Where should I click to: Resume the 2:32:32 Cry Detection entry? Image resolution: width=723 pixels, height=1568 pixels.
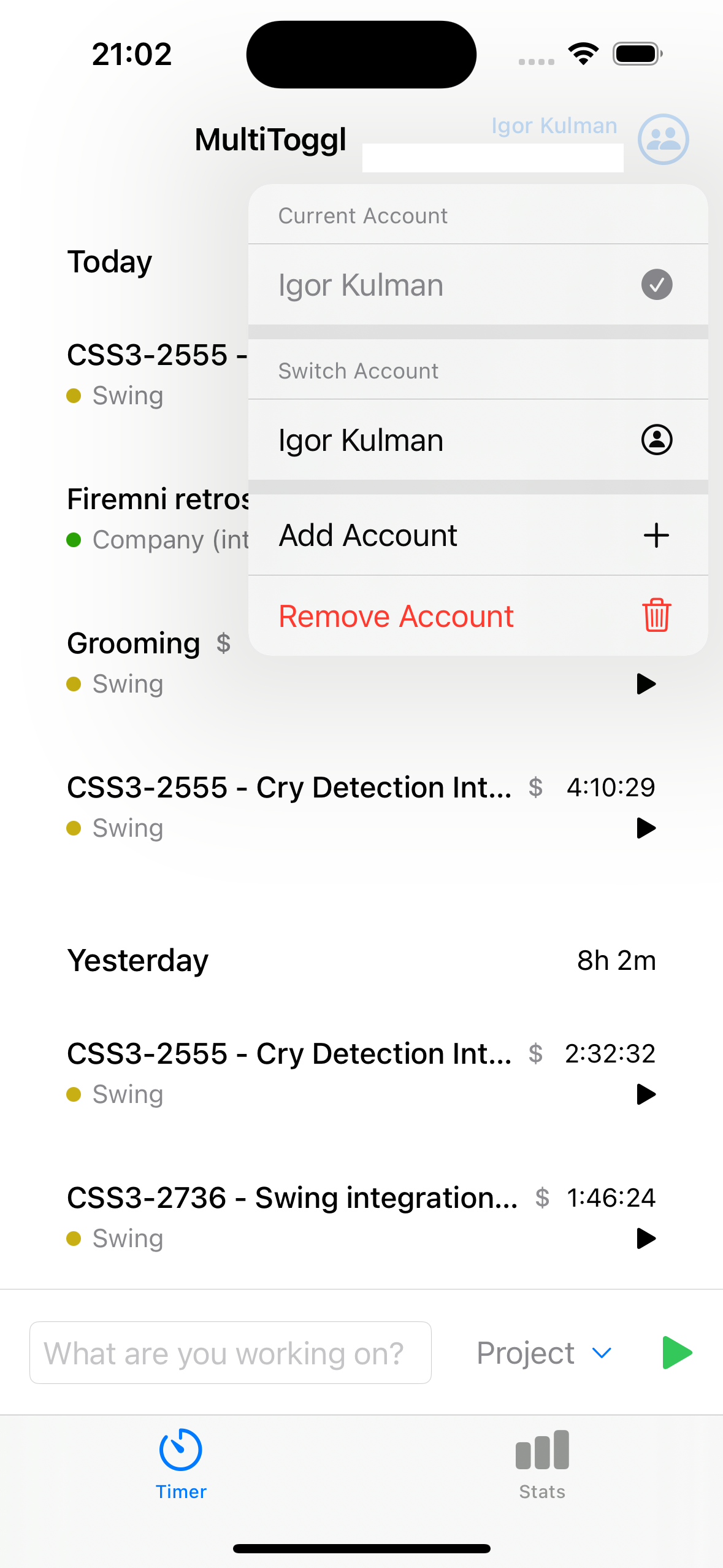pos(646,1094)
